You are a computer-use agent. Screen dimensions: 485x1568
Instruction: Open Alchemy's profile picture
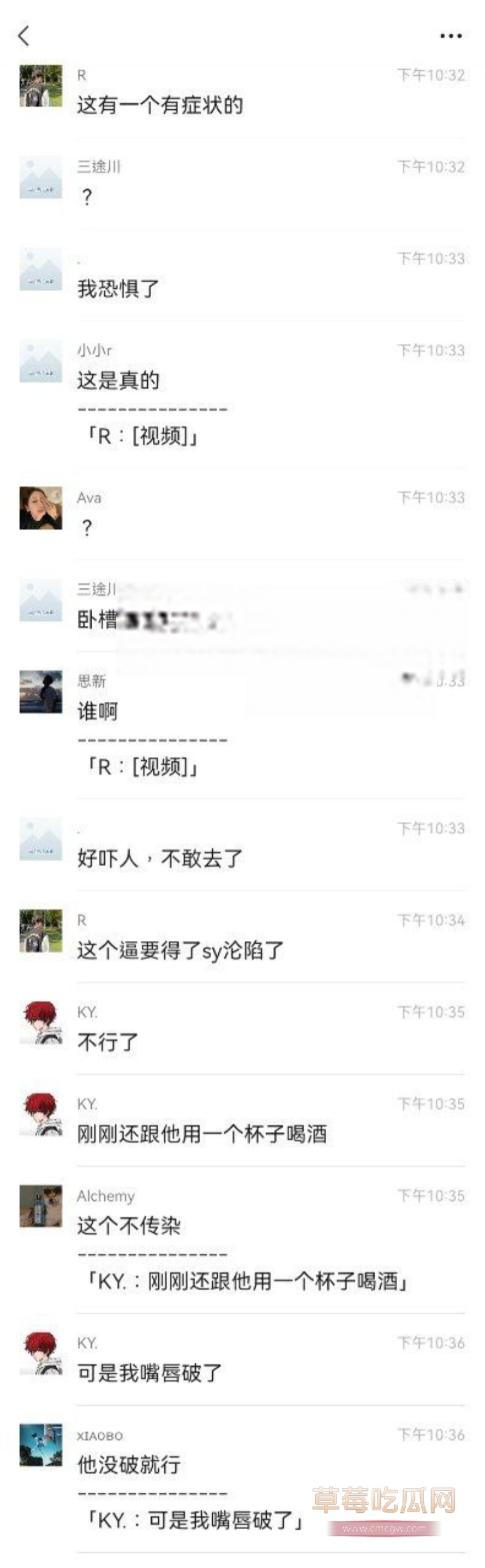coord(41,1205)
